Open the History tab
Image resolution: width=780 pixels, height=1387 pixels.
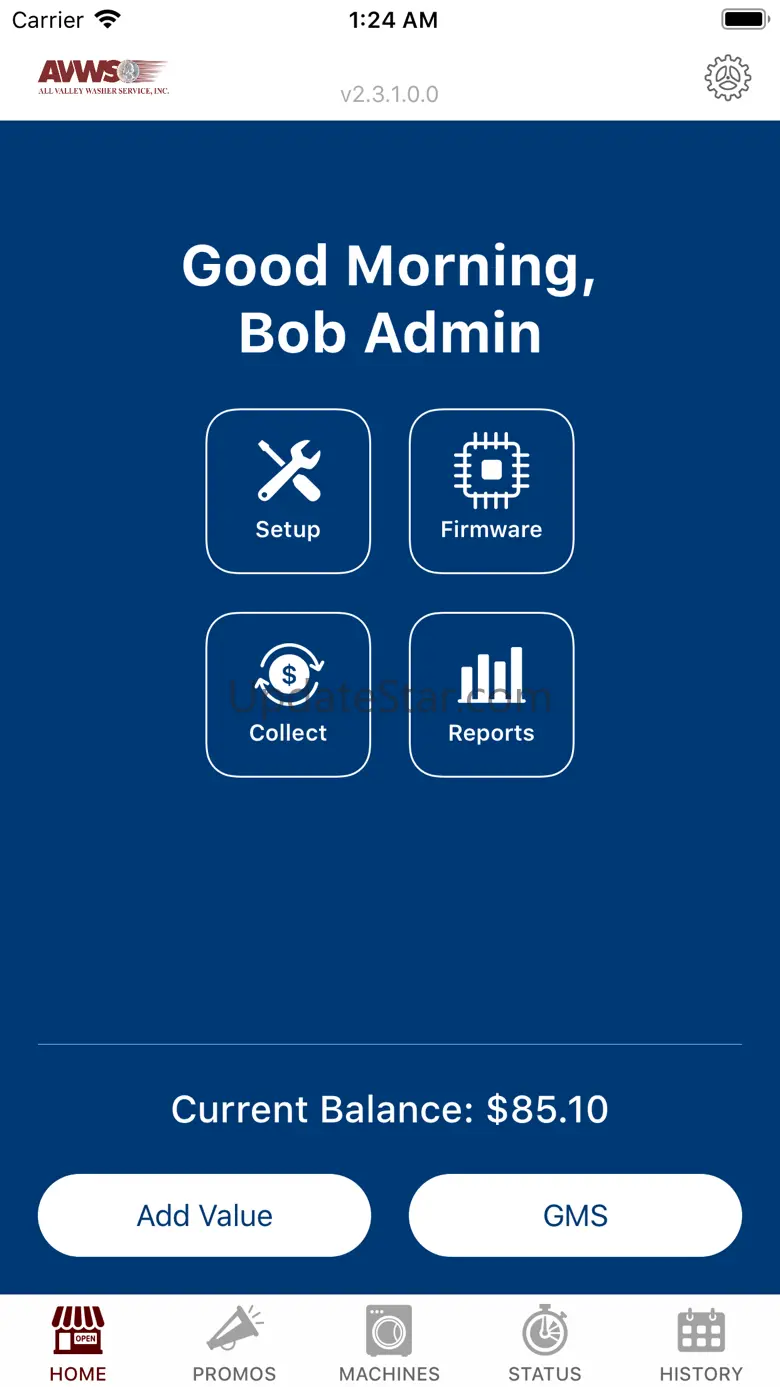(x=701, y=1343)
